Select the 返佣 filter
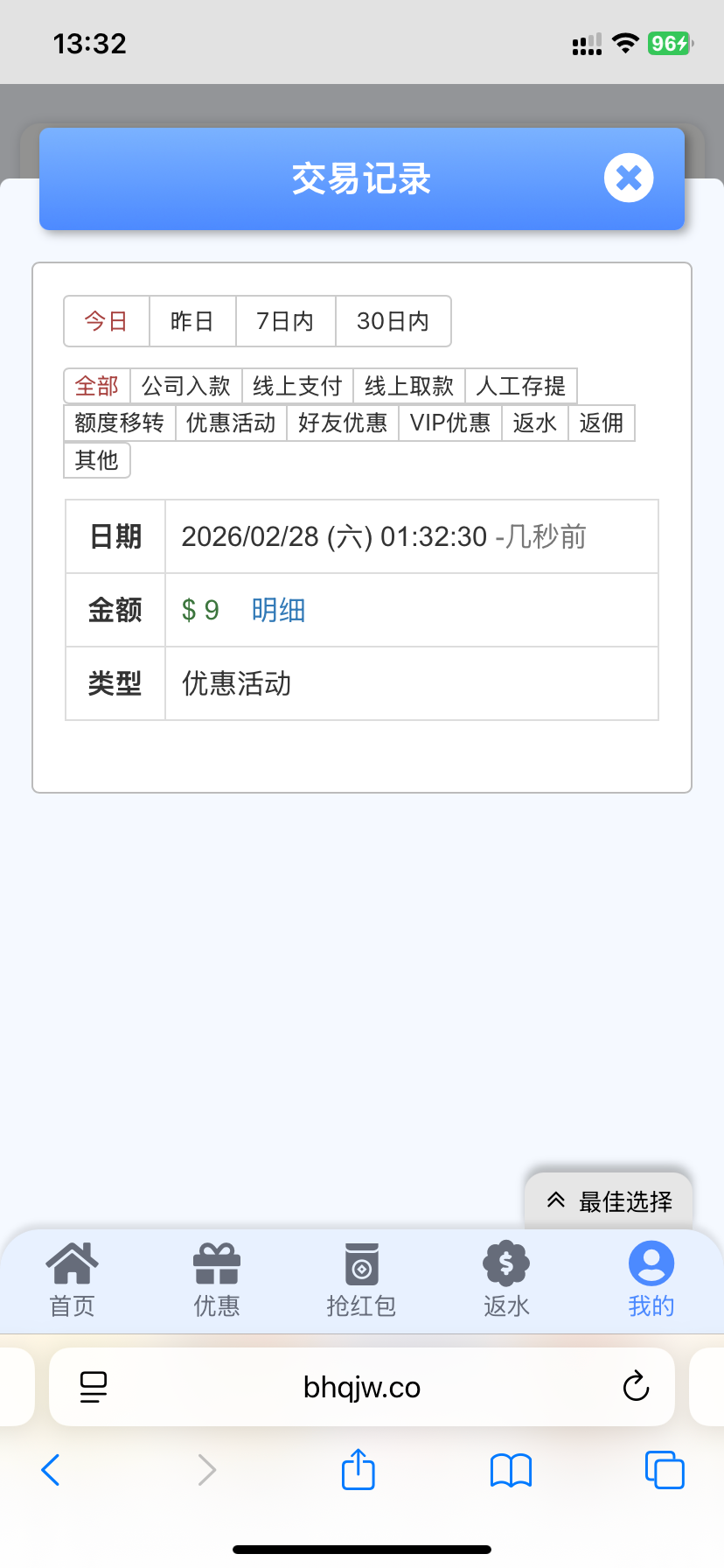The height and width of the screenshot is (1568, 724). [601, 423]
